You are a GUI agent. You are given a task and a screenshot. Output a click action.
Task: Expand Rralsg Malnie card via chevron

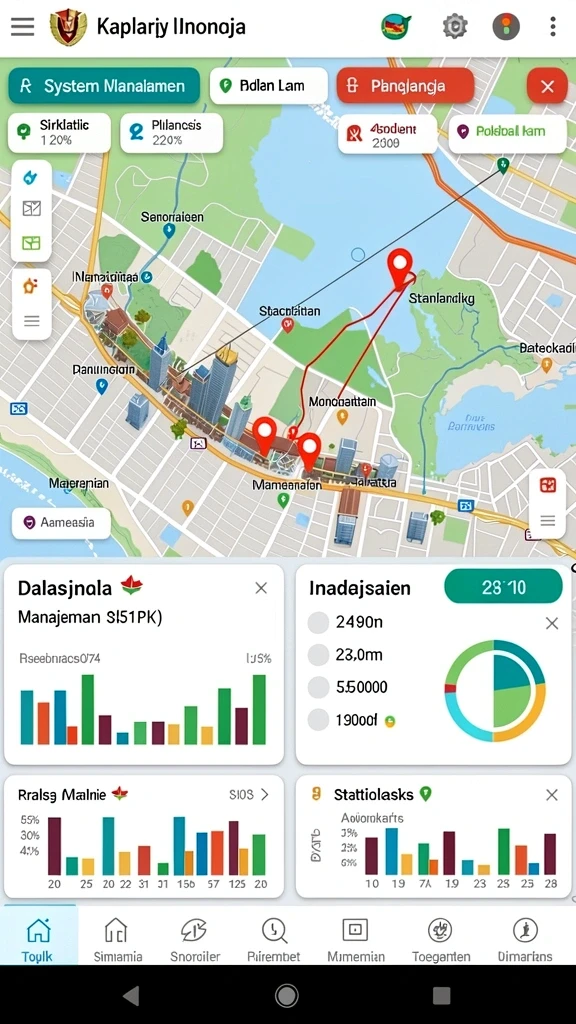point(264,795)
